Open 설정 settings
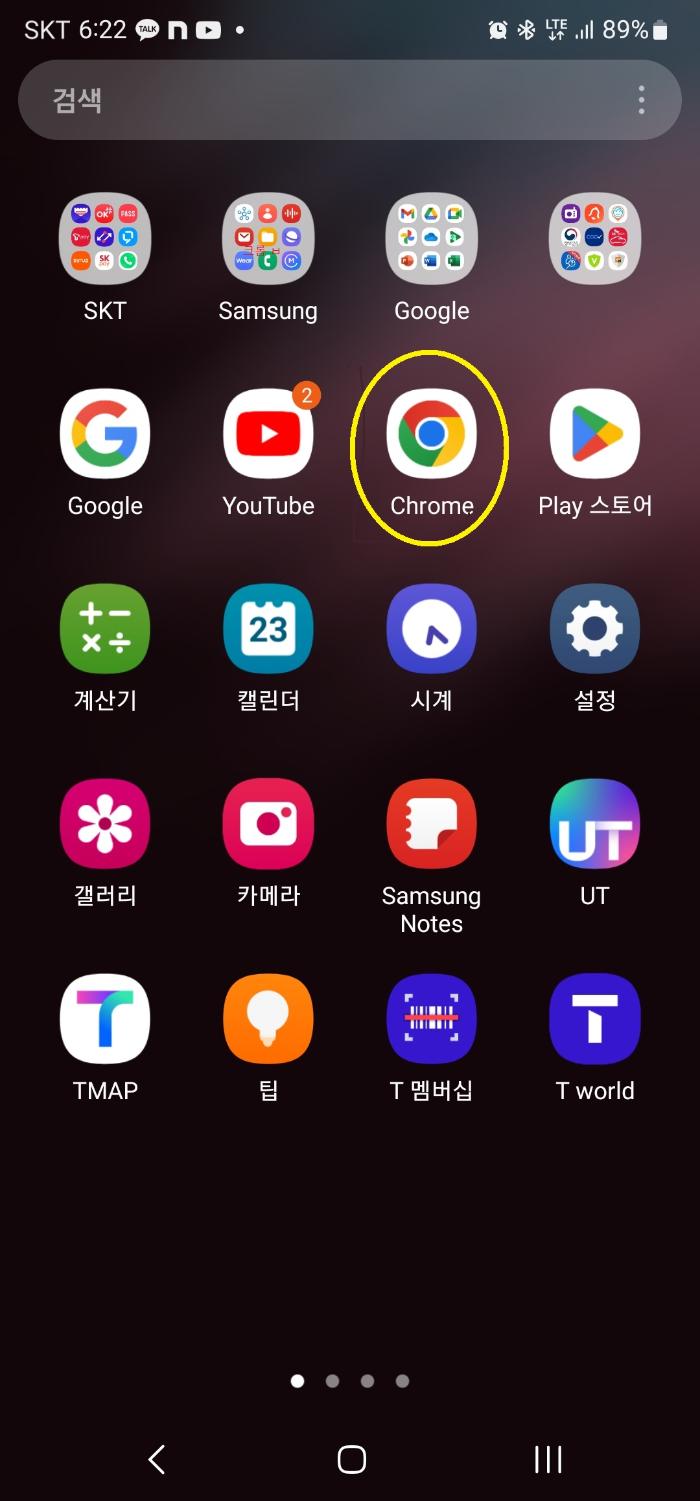Viewport: 700px width, 1501px height. (x=594, y=629)
